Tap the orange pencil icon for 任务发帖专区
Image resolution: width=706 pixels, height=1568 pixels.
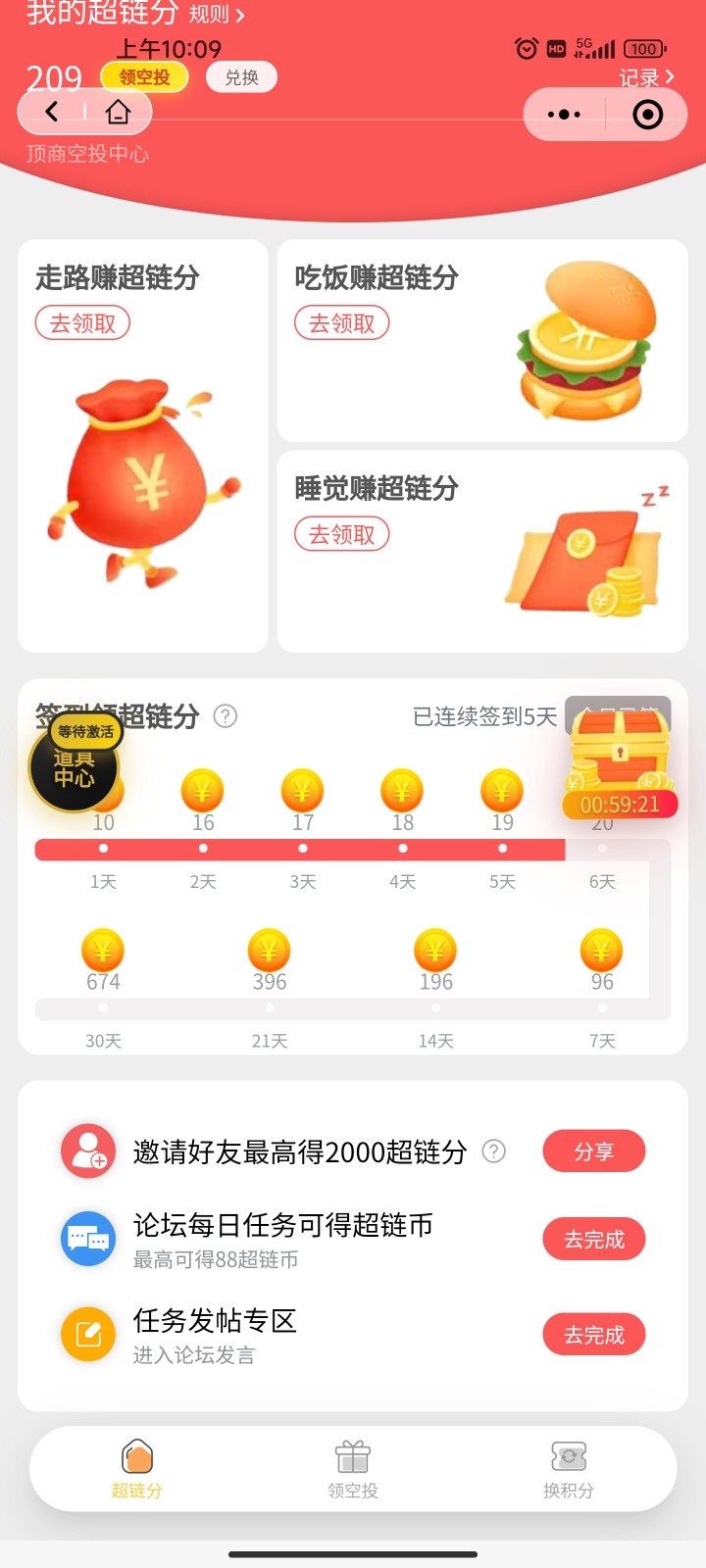88,1334
